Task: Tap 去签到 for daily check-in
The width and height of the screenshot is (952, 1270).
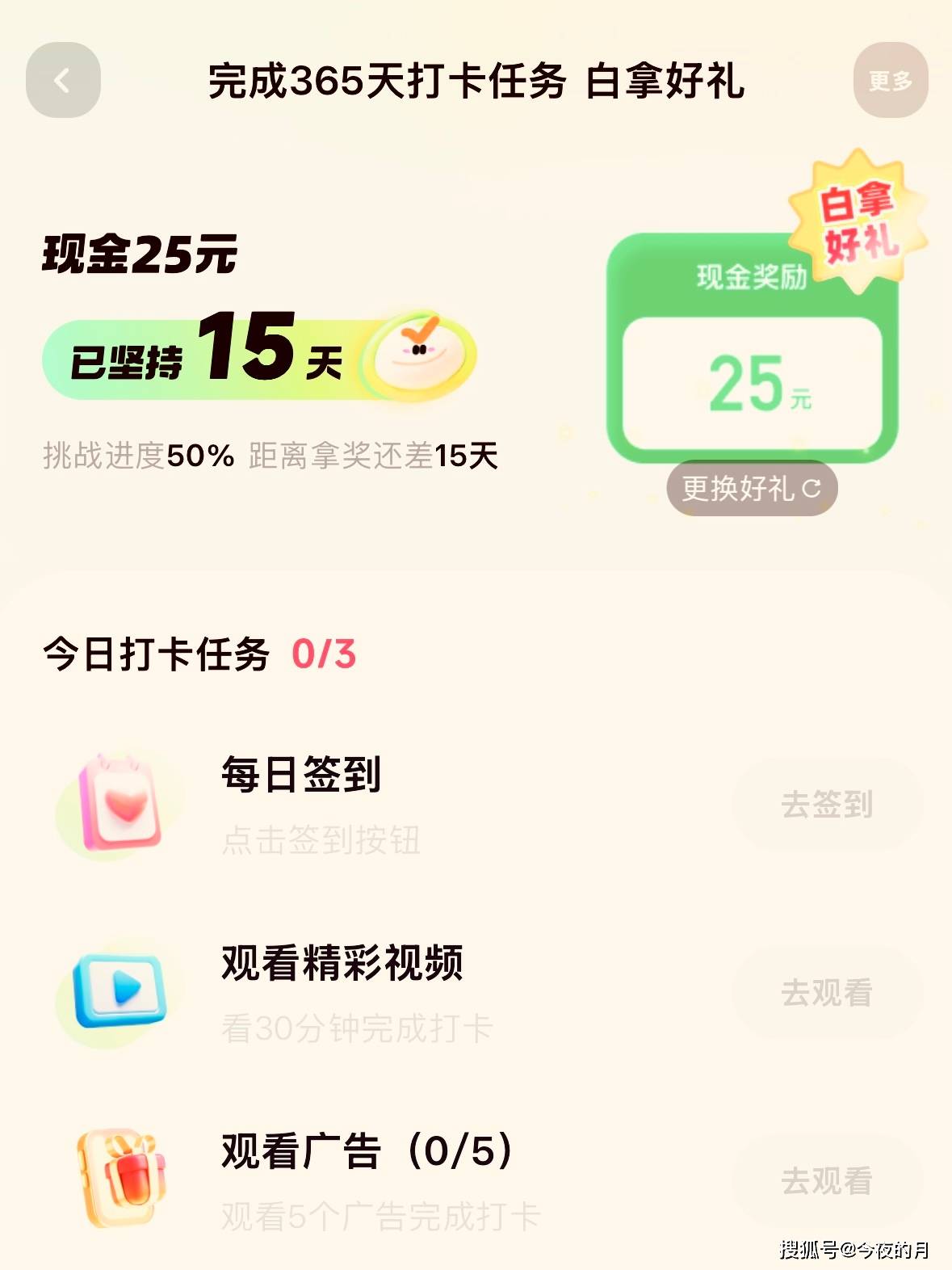Action: 827,805
